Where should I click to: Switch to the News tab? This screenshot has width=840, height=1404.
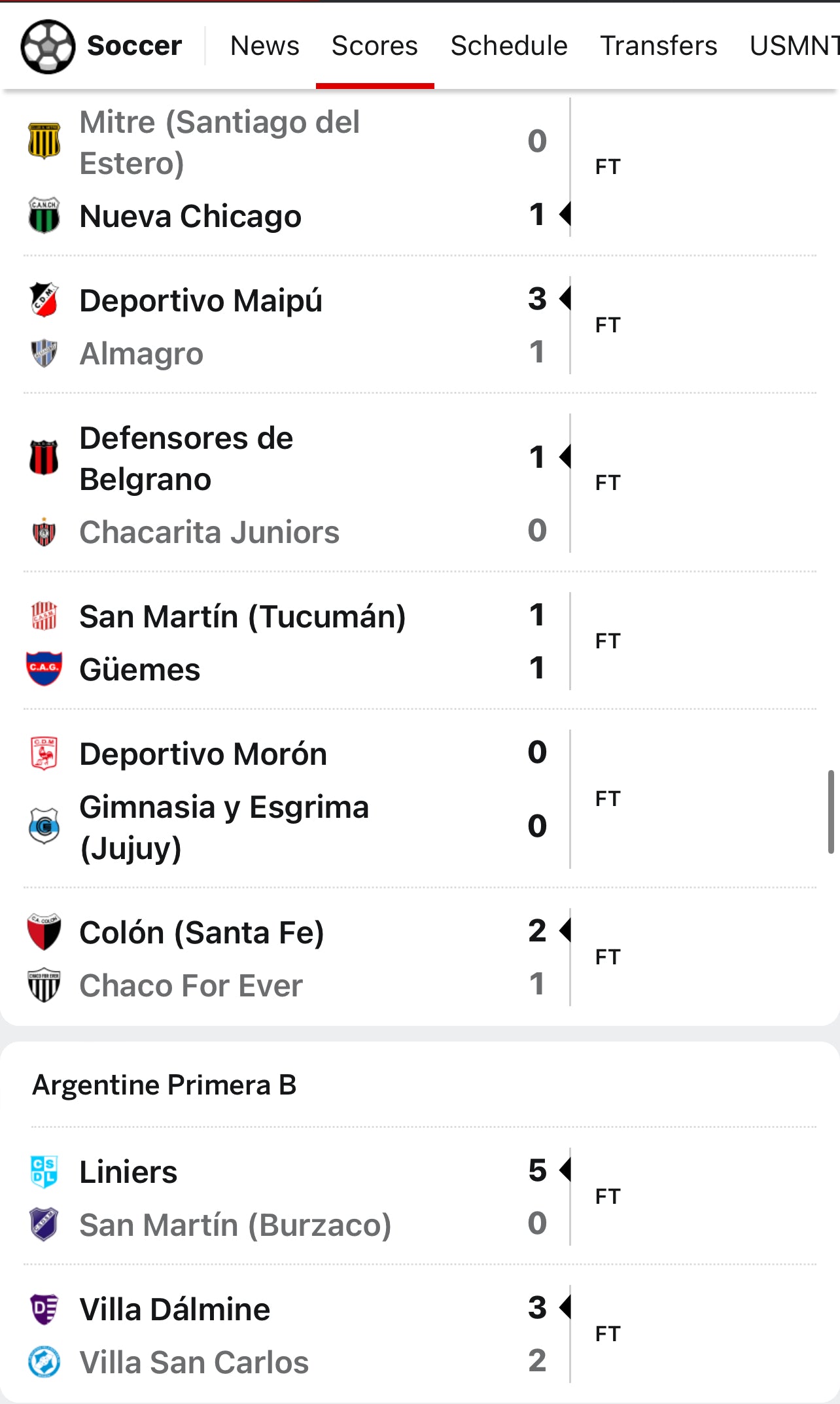tap(264, 46)
